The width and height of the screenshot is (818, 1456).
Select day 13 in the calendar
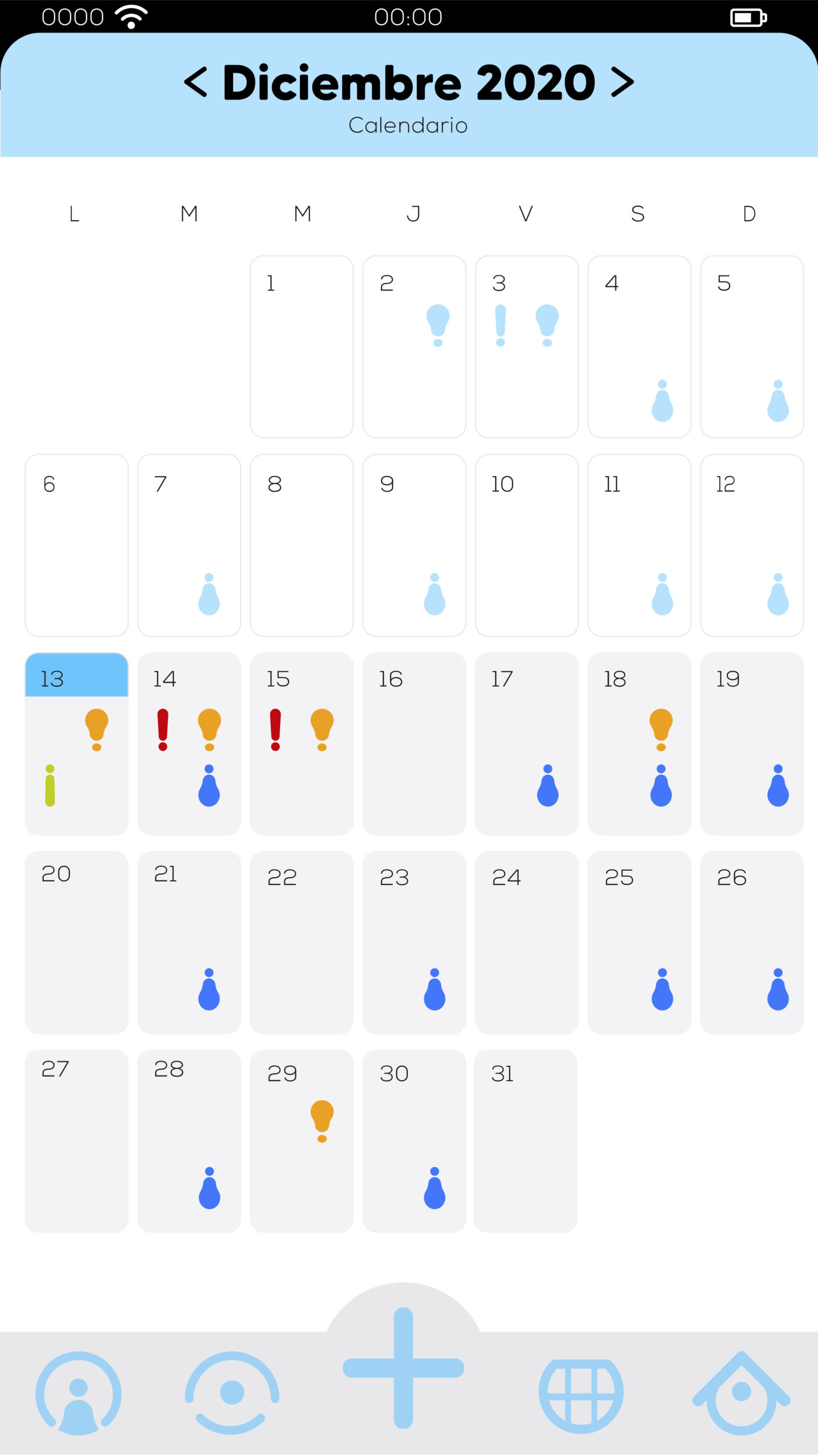(77, 743)
